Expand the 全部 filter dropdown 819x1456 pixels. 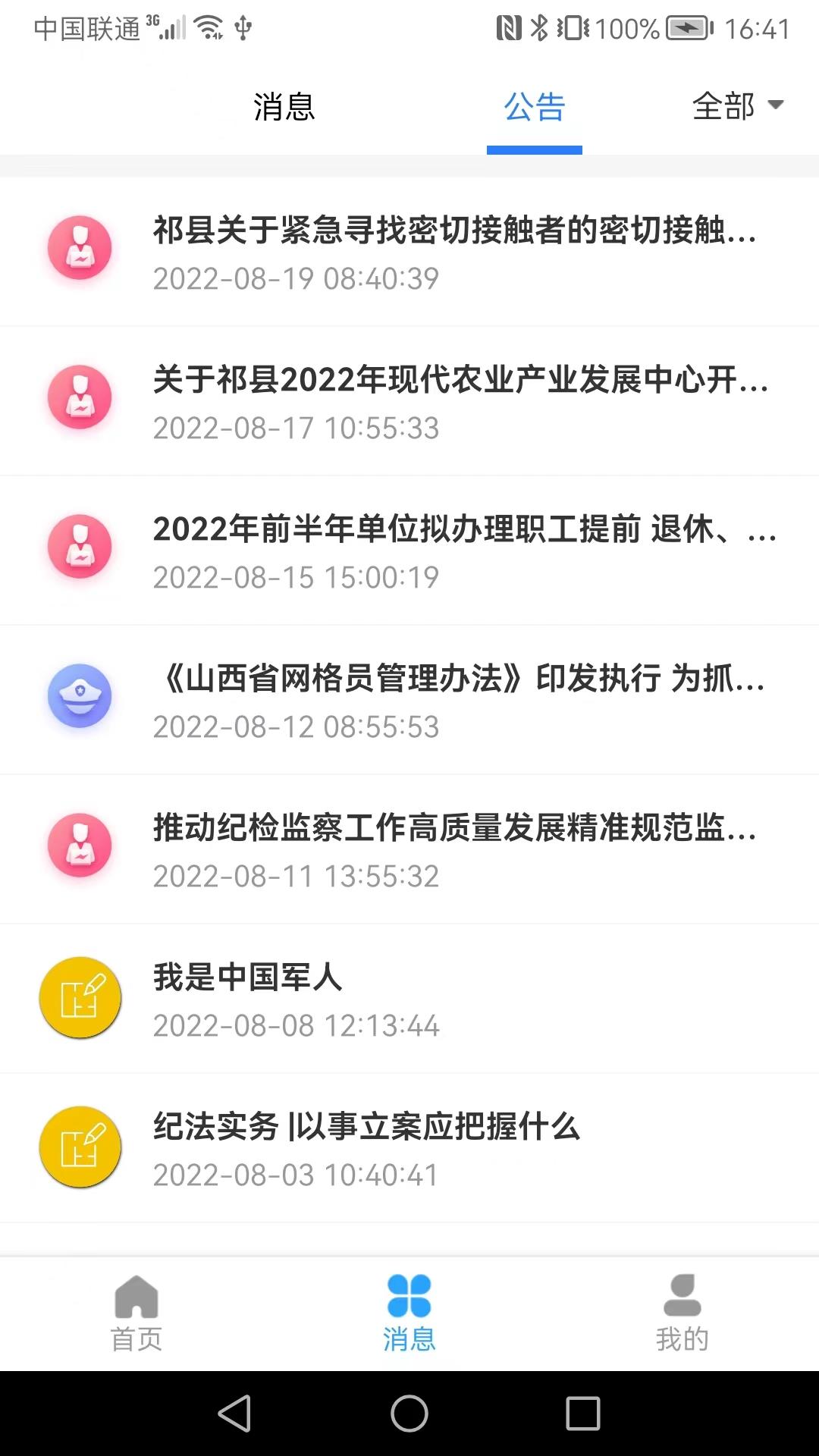[x=737, y=106]
